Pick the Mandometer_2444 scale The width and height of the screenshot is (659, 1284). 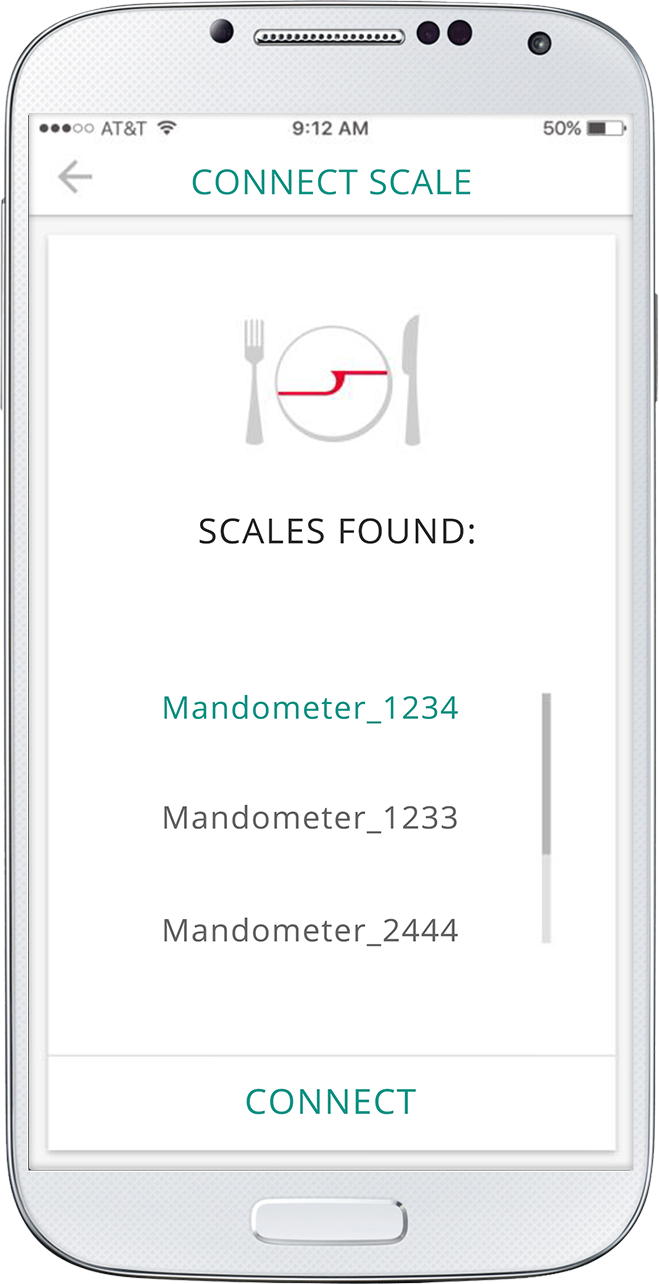tap(310, 931)
